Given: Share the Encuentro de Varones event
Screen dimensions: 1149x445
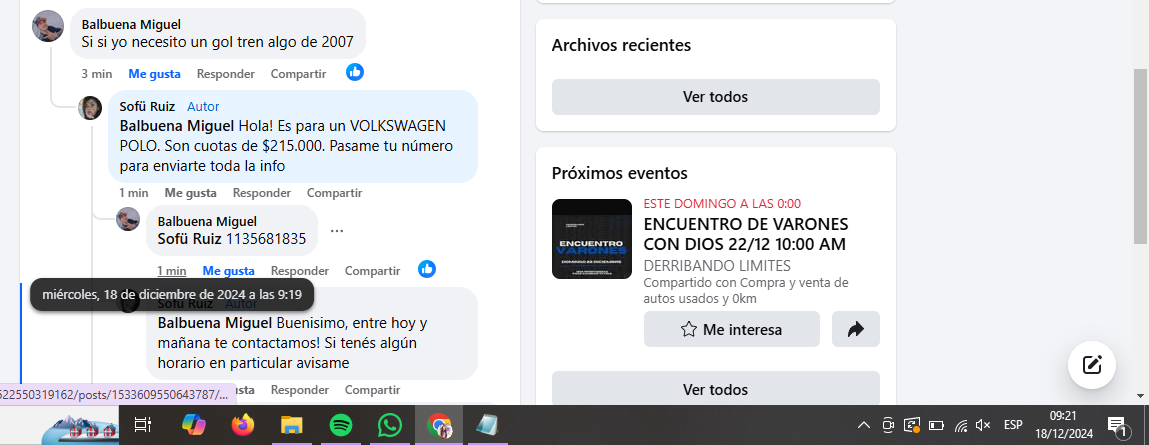Looking at the screenshot, I should pos(855,329).
